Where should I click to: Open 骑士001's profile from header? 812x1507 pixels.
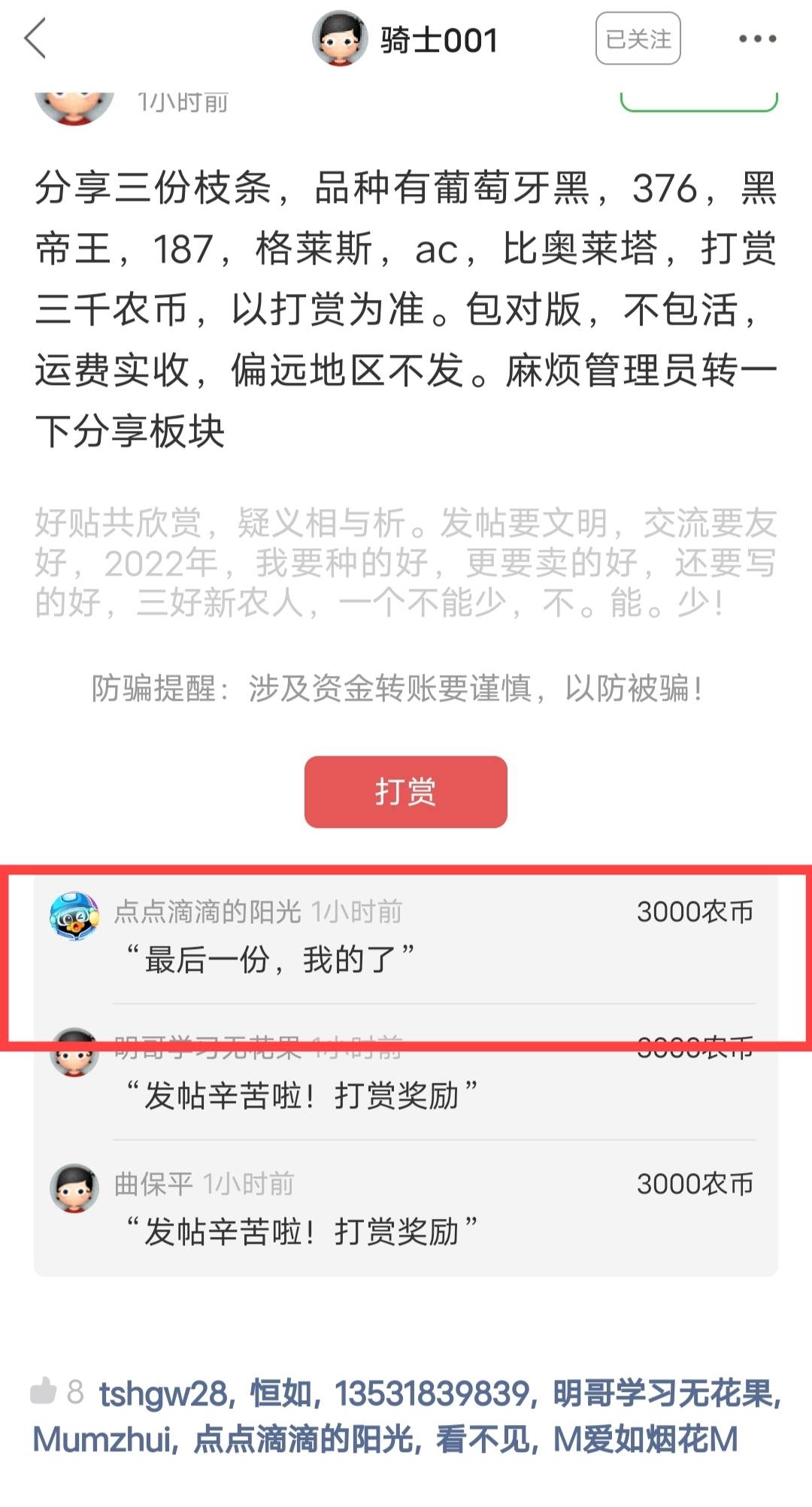406,39
